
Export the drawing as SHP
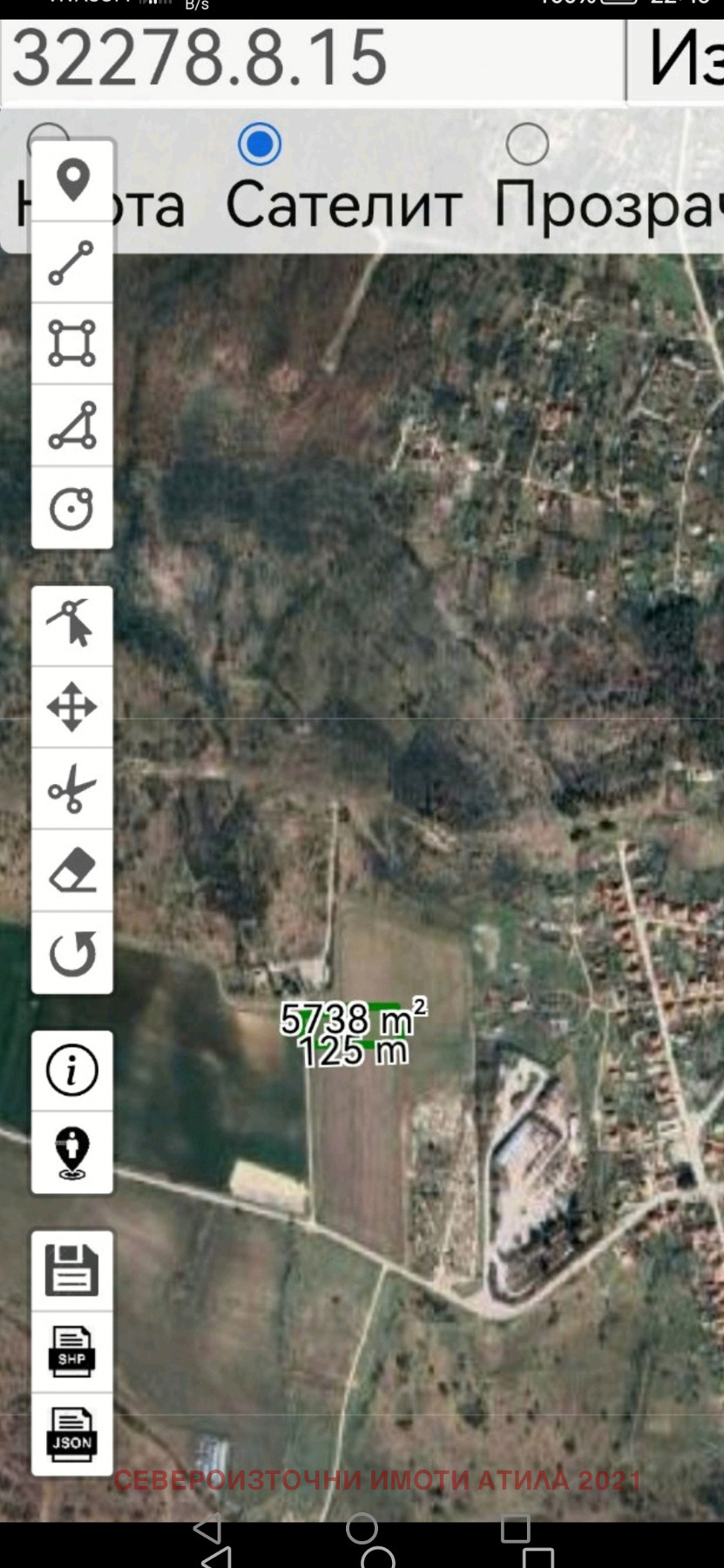[72, 1352]
